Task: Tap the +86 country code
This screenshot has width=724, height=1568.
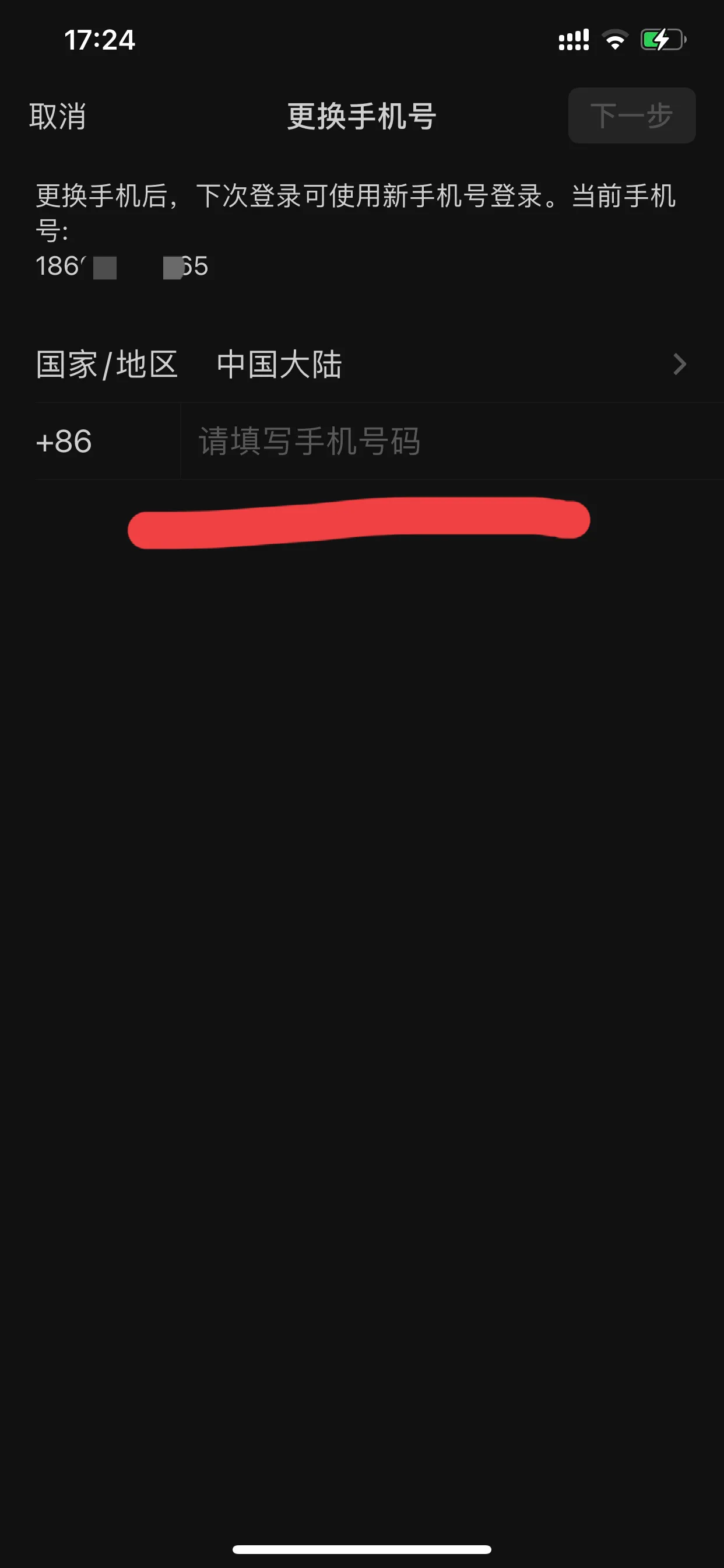Action: tap(65, 442)
